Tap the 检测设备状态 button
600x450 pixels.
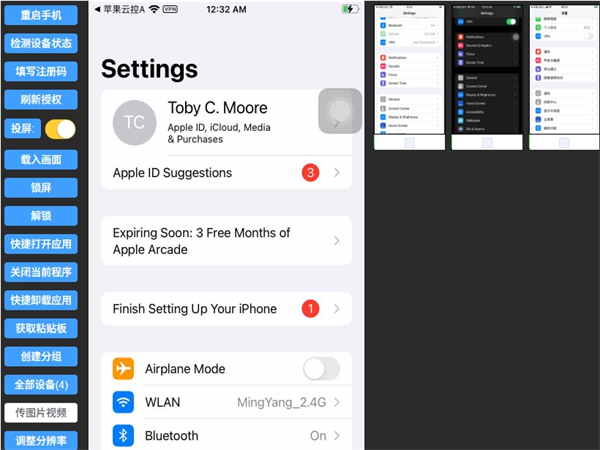coord(41,43)
